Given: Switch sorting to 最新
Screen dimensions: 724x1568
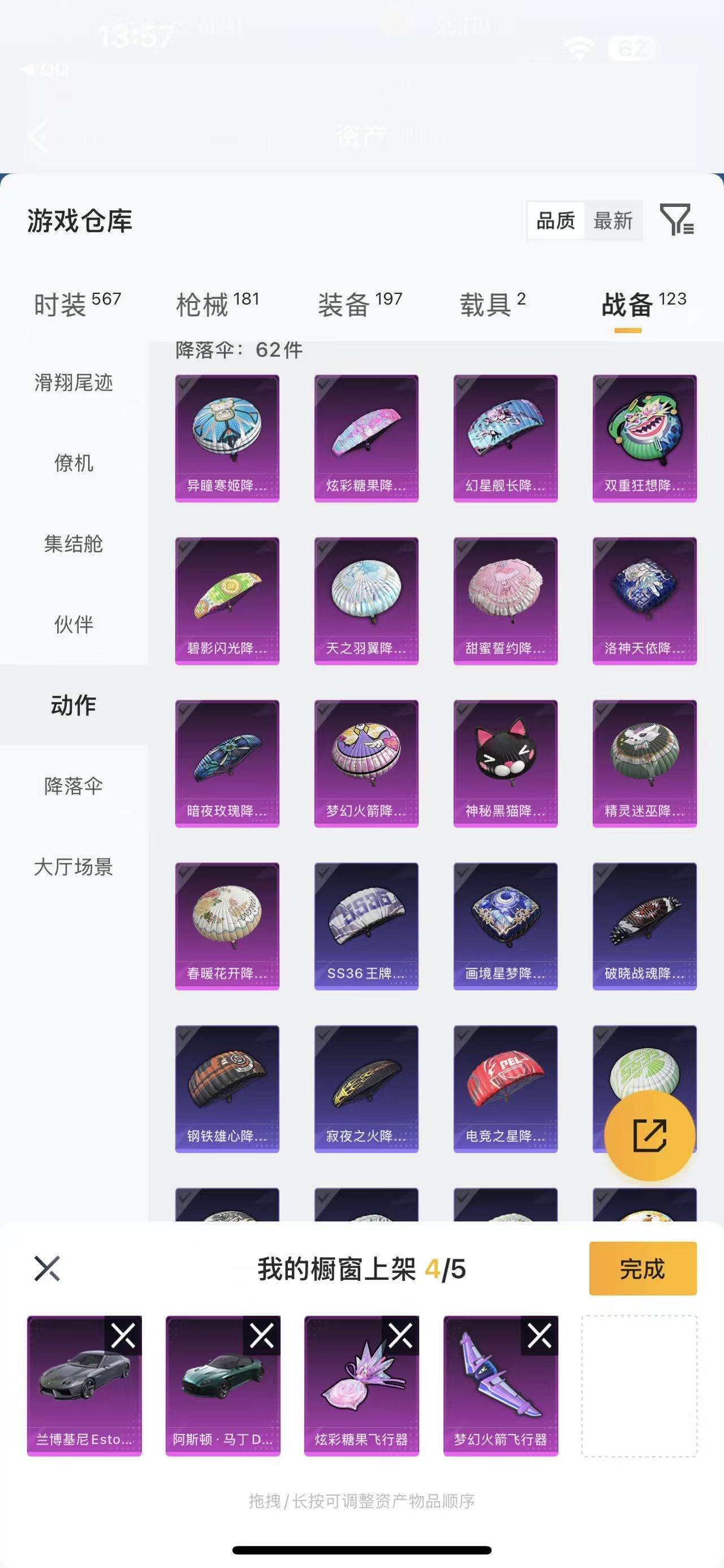Looking at the screenshot, I should pos(613,222).
